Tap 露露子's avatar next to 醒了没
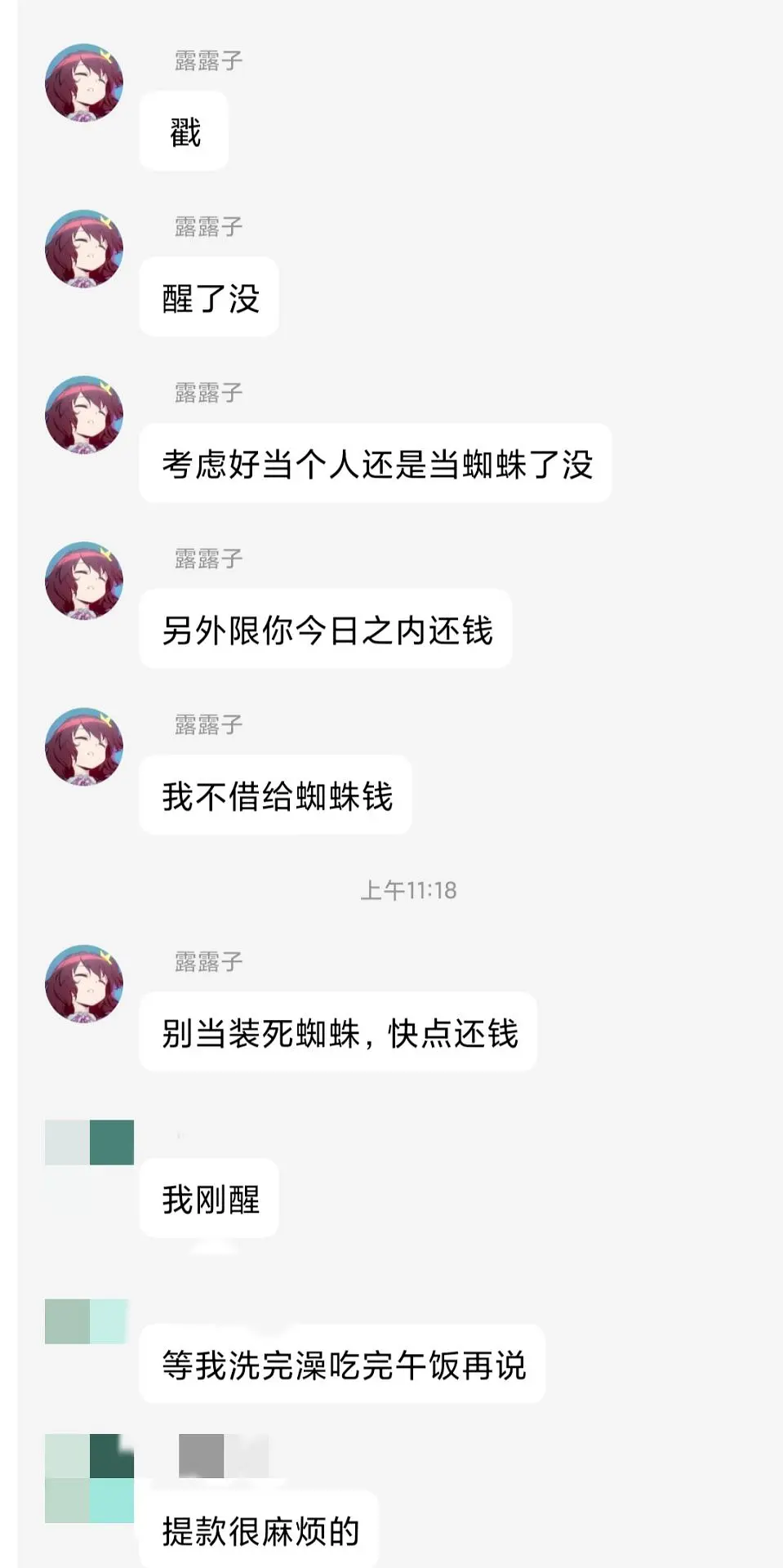 (84, 249)
